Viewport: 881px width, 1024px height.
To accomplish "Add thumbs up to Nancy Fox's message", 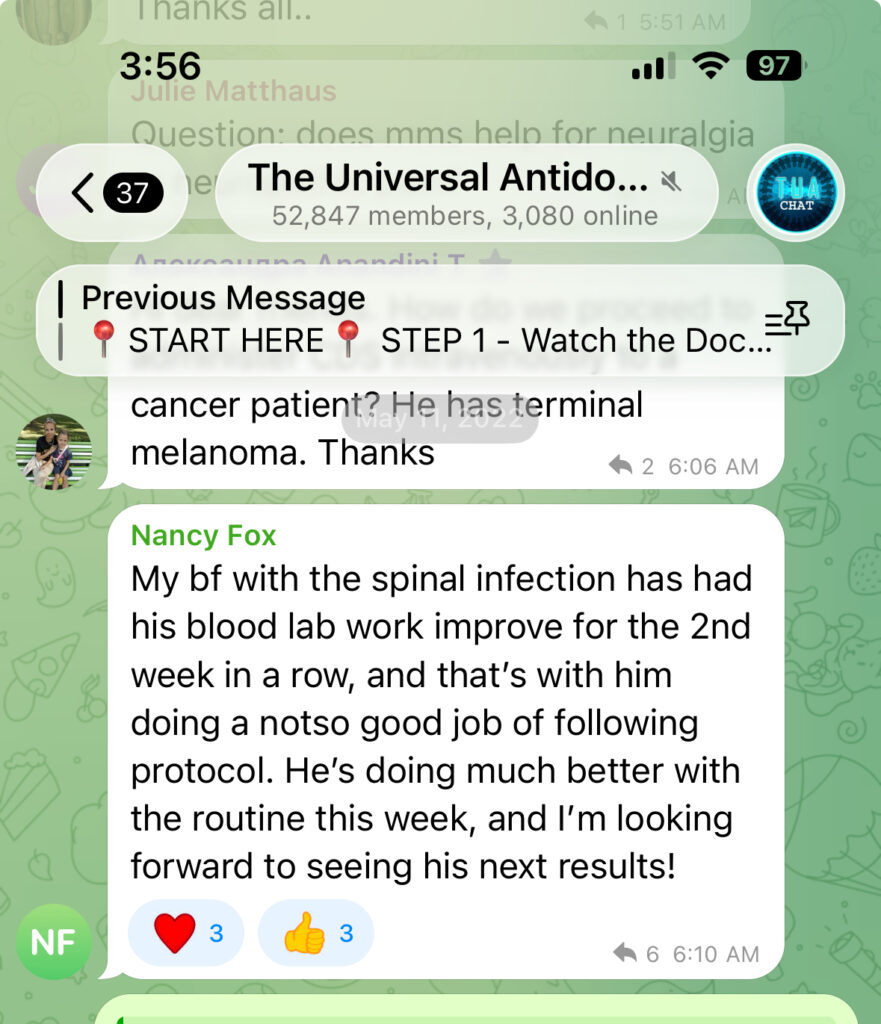I will point(316,934).
